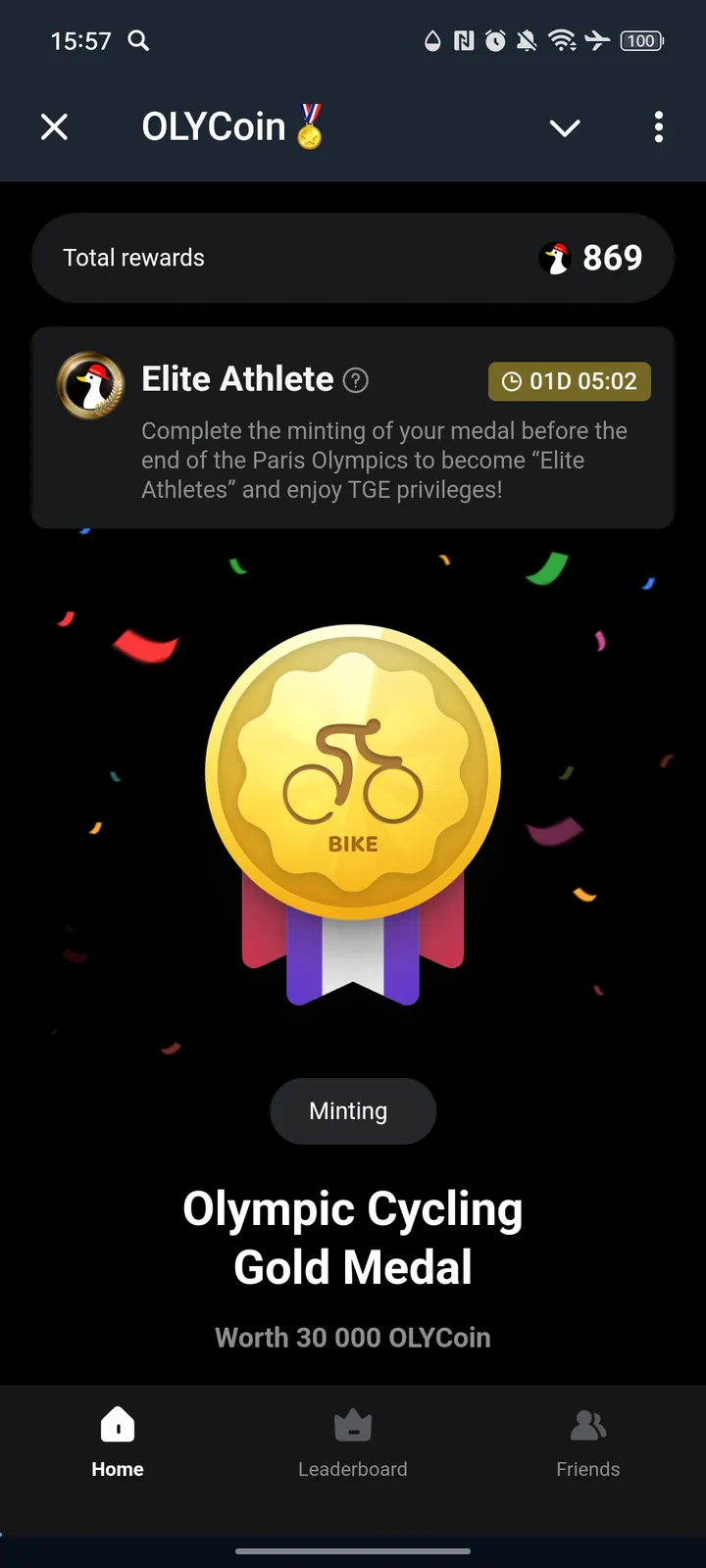Image resolution: width=706 pixels, height=1568 pixels.
Task: Select the Home icon in bottom navigation
Action: click(117, 1424)
